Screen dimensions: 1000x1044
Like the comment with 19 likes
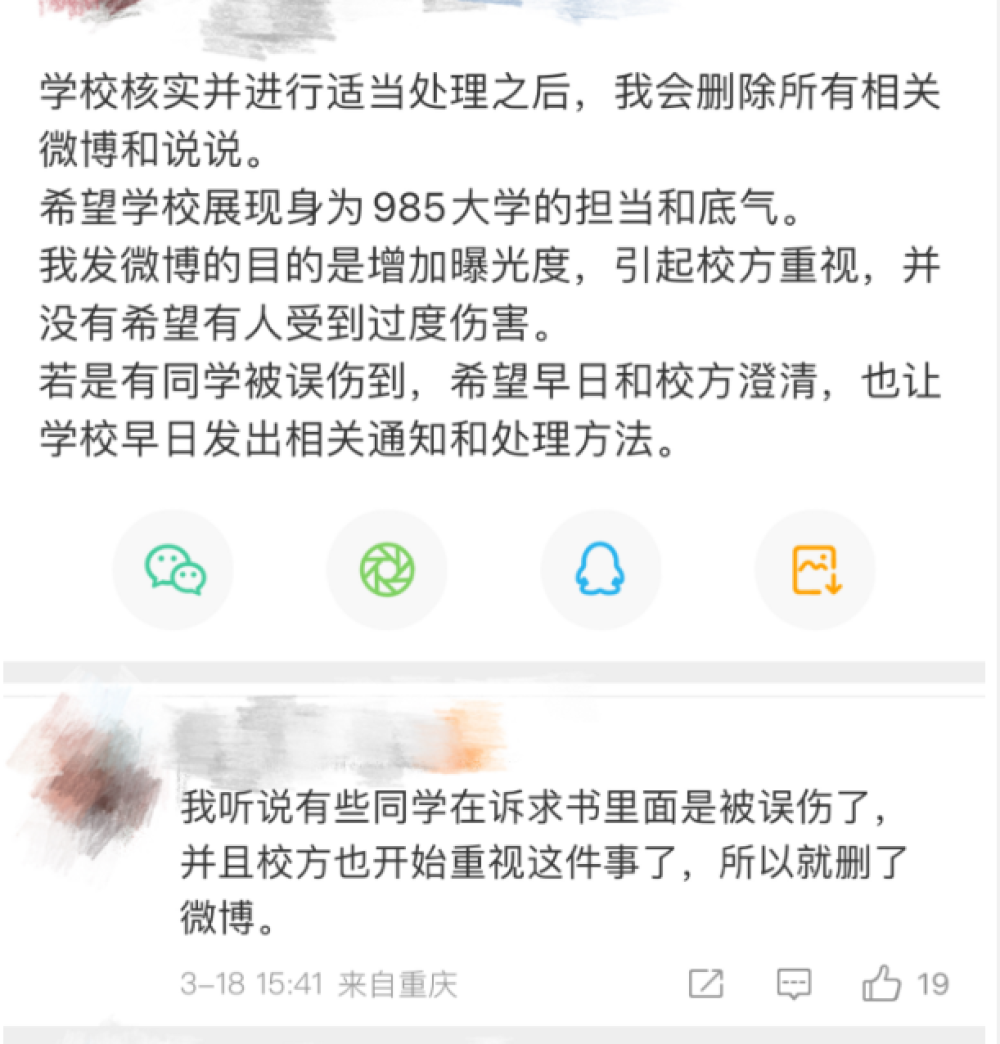(883, 984)
